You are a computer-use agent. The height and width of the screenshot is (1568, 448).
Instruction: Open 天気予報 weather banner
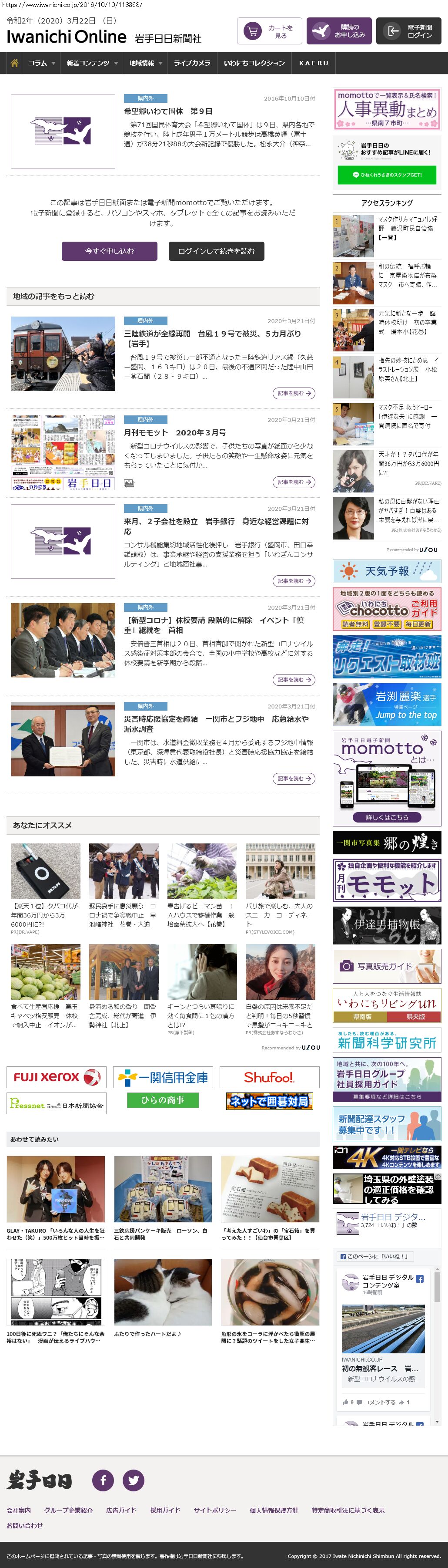point(387,571)
